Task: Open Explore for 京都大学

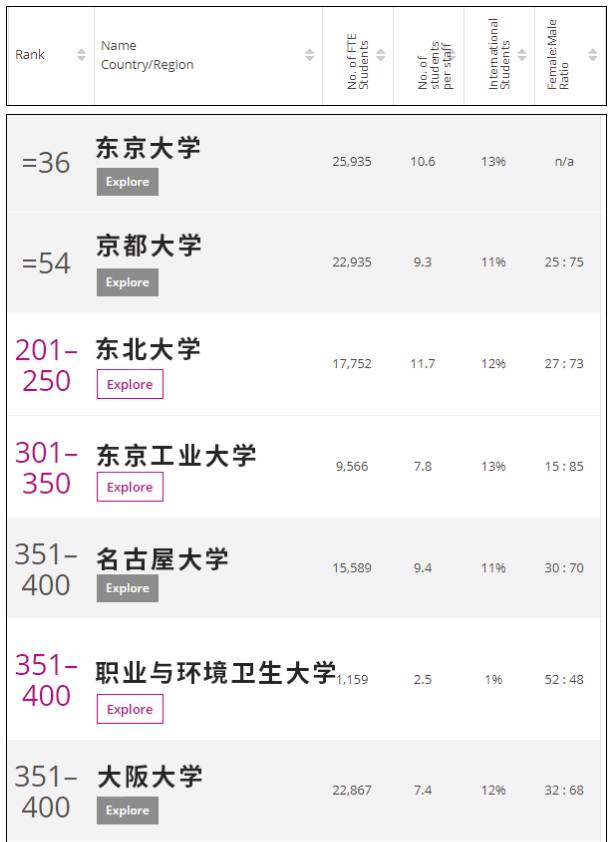Action: tap(128, 282)
